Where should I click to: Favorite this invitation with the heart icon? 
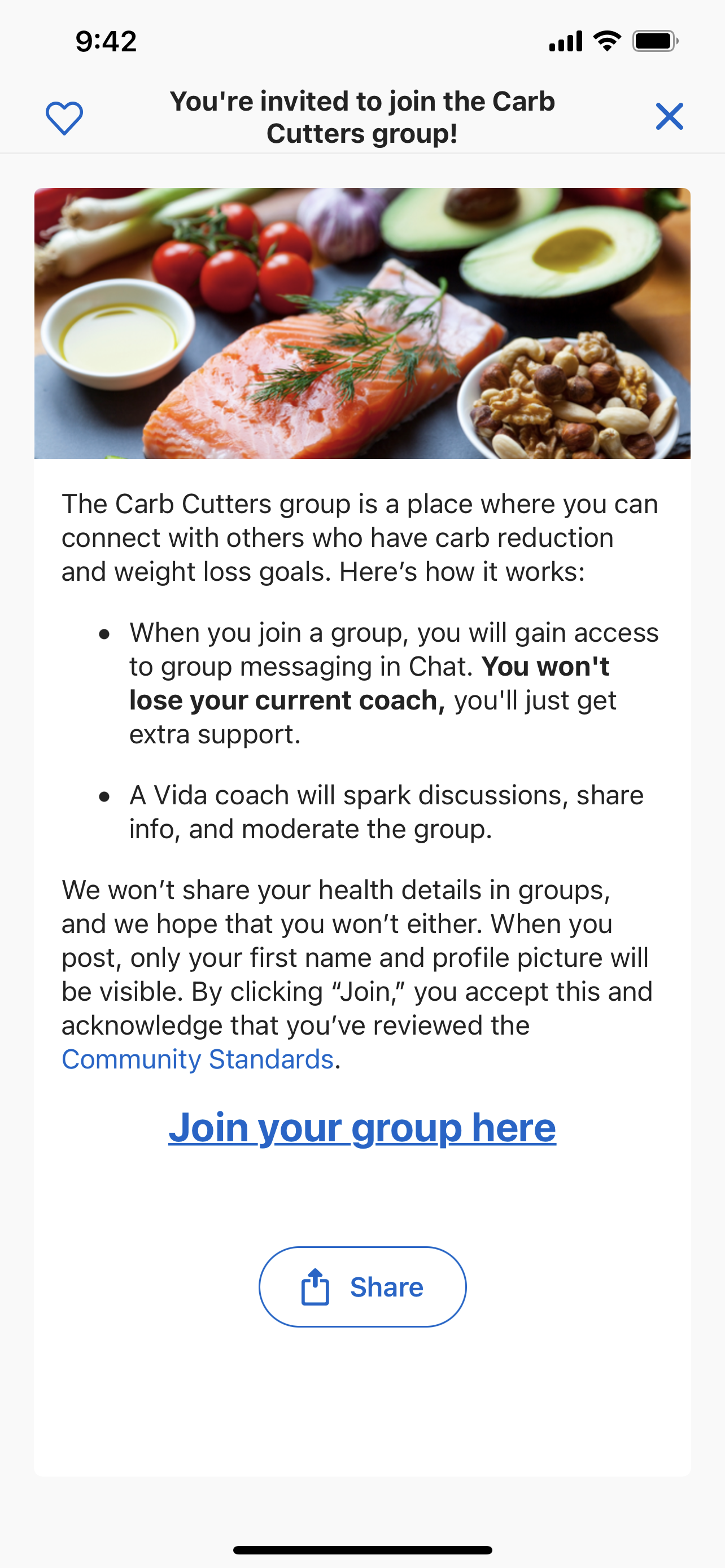(64, 117)
